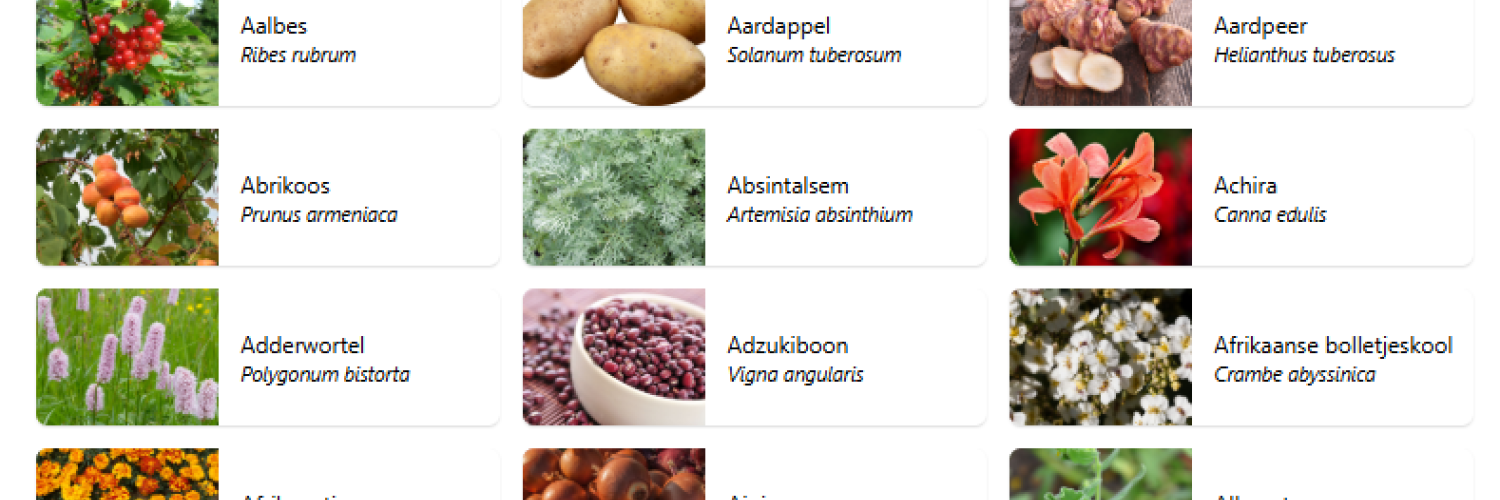Open the Adderwortel entry
The height and width of the screenshot is (500, 1500).
[267, 358]
